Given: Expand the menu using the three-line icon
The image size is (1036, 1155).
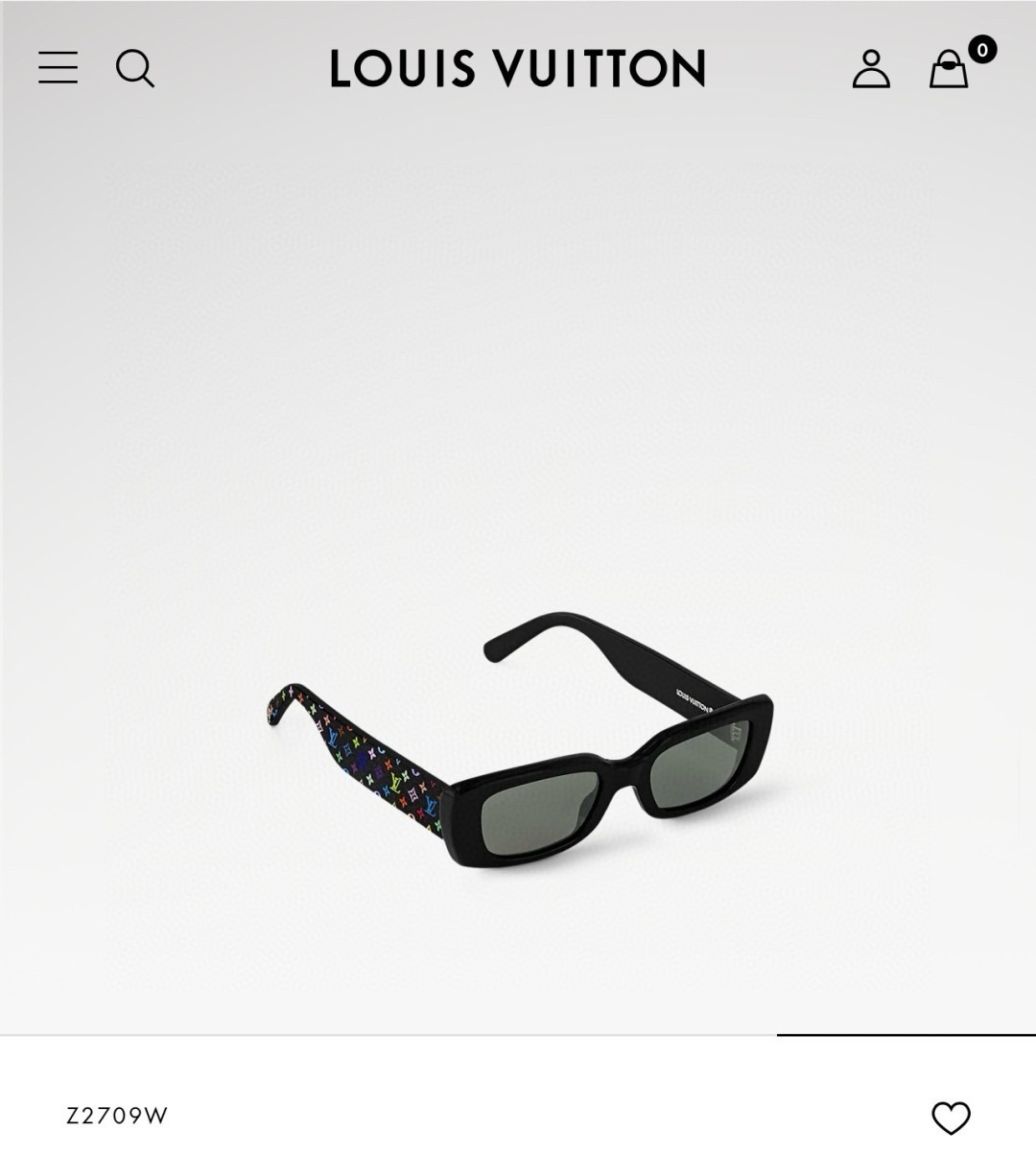Looking at the screenshot, I should point(58,70).
